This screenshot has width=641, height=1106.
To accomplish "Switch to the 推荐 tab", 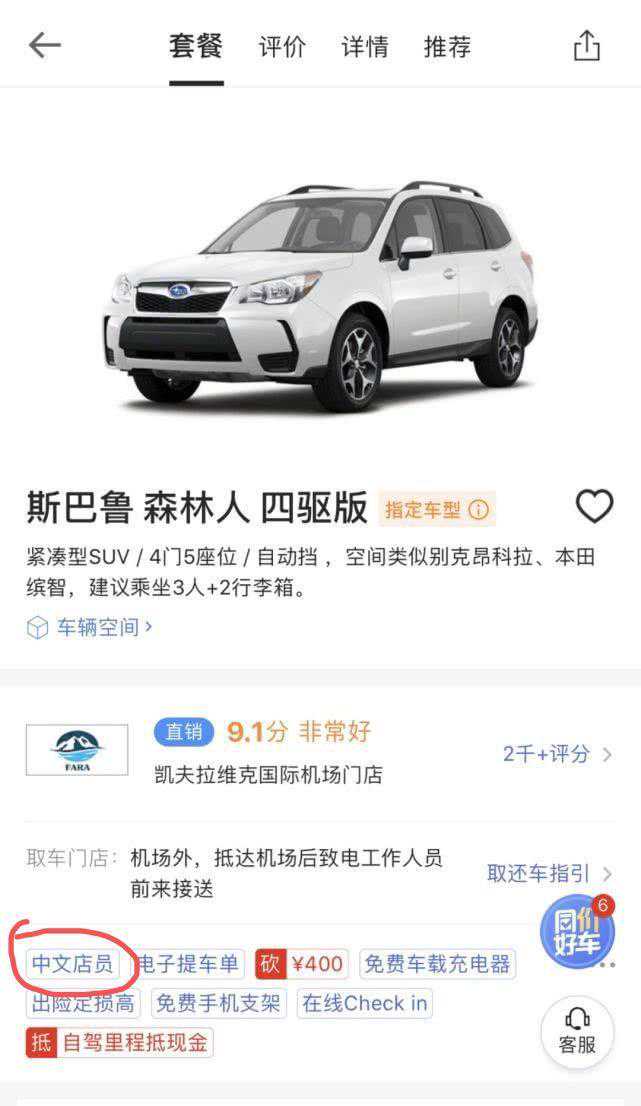I will [x=446, y=46].
